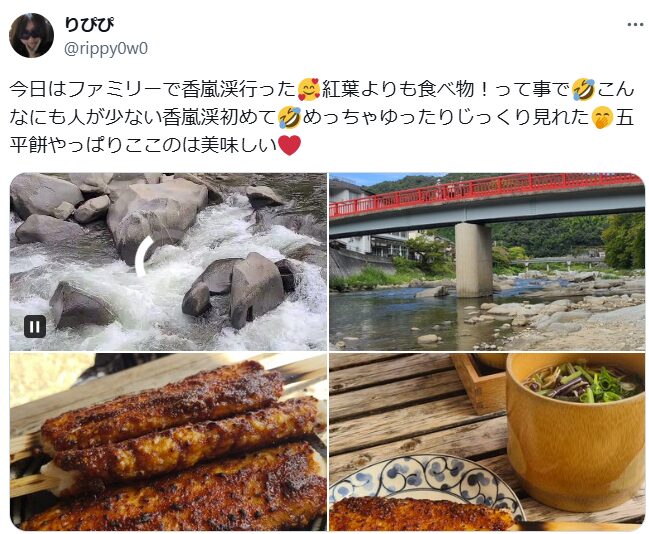This screenshot has width=649, height=534.
Task: Pause the river rapids video
Action: pos(34,326)
